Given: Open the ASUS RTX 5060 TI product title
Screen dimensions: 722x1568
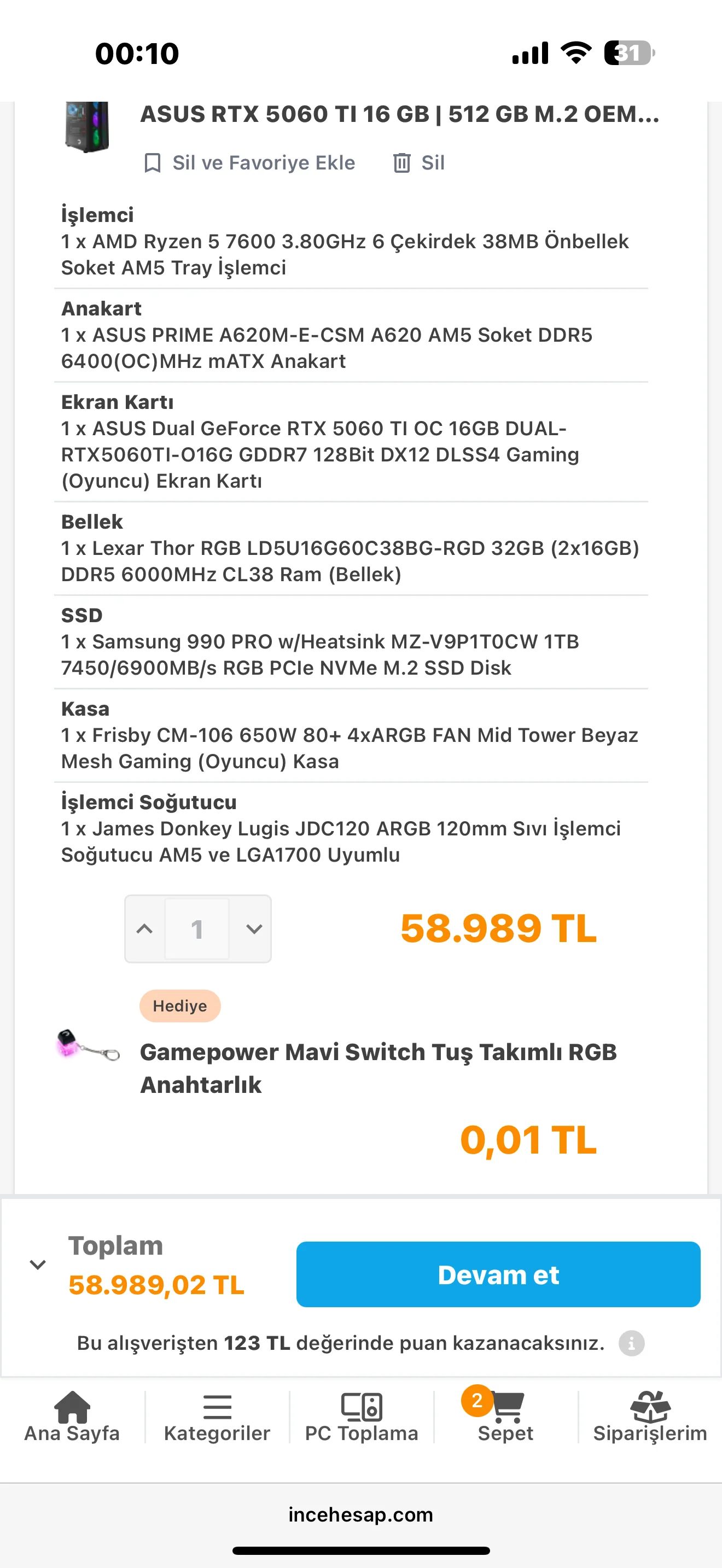Looking at the screenshot, I should [399, 114].
